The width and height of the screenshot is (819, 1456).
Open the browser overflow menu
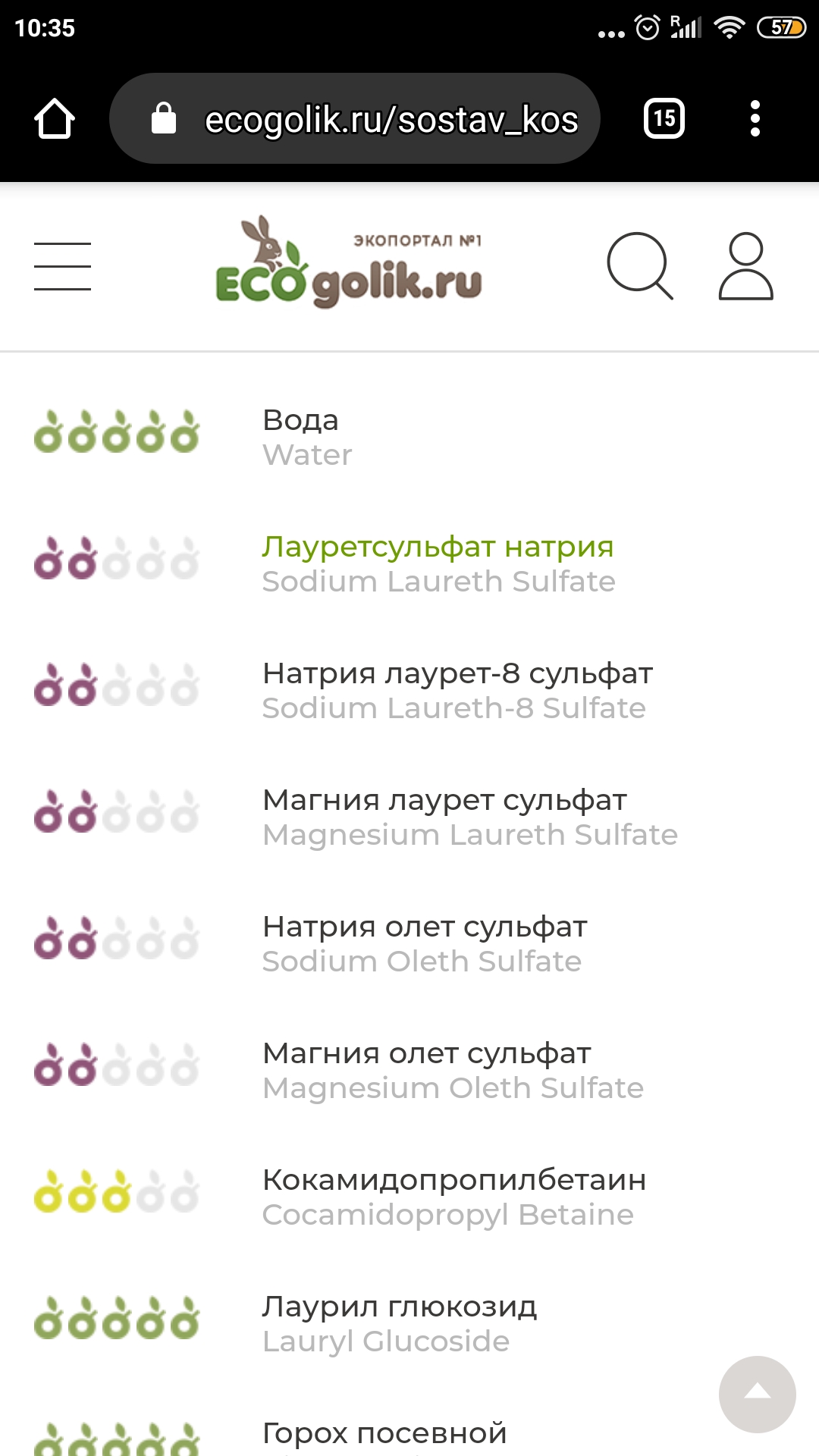coord(755,119)
